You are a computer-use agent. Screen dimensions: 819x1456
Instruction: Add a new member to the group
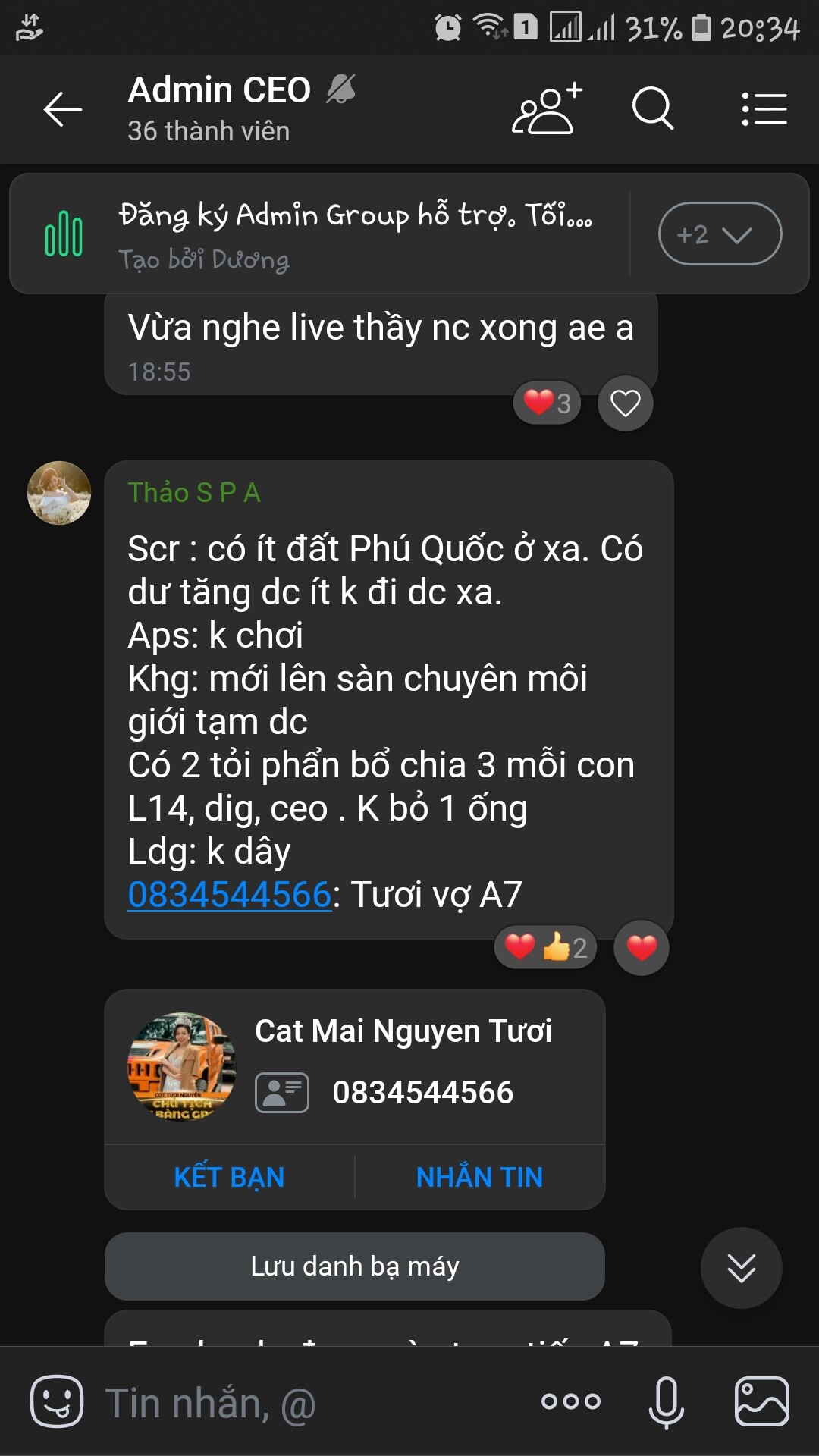[546, 109]
